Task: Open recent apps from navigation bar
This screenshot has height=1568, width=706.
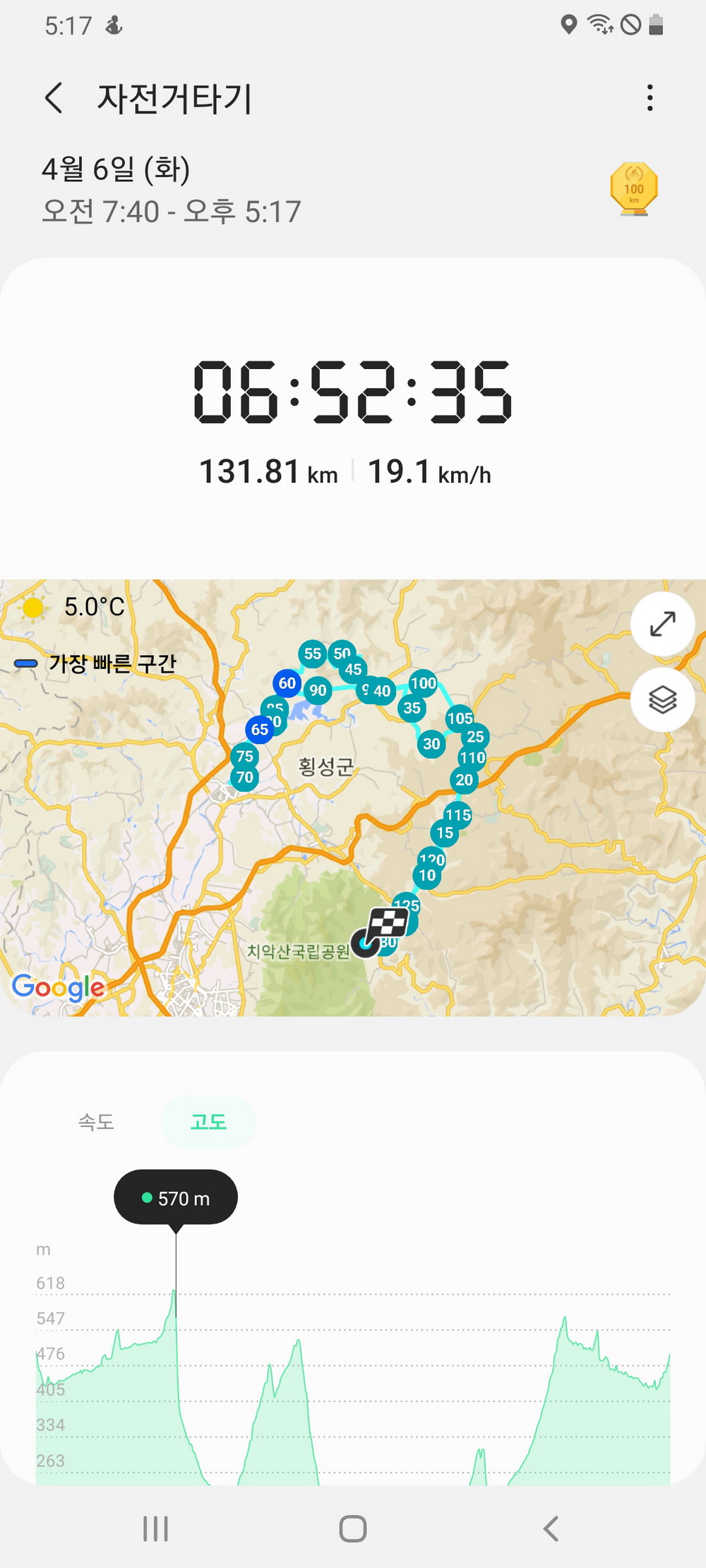Action: [155, 1528]
